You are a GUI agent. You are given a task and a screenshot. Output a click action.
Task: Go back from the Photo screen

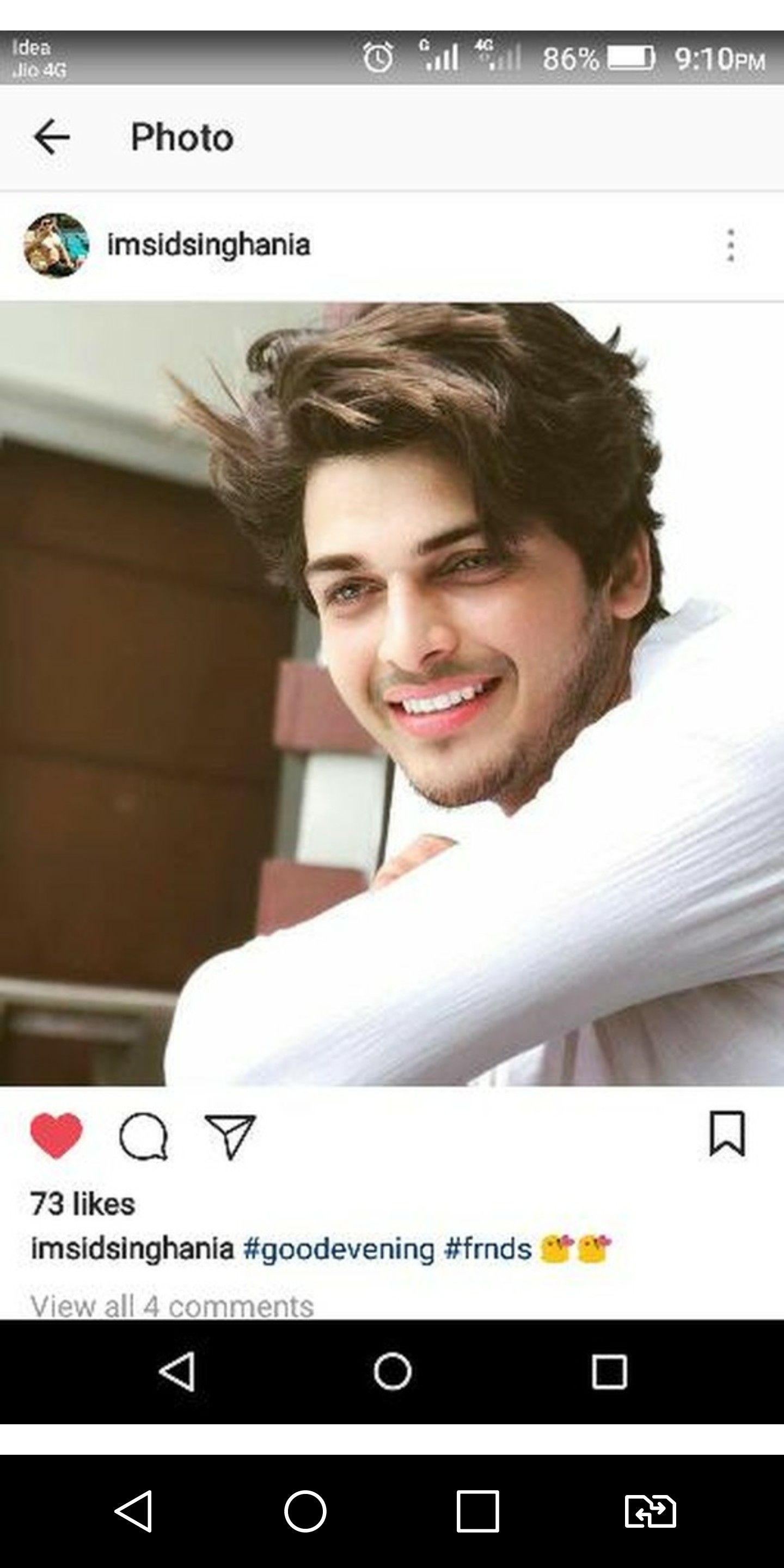pyautogui.click(x=51, y=137)
